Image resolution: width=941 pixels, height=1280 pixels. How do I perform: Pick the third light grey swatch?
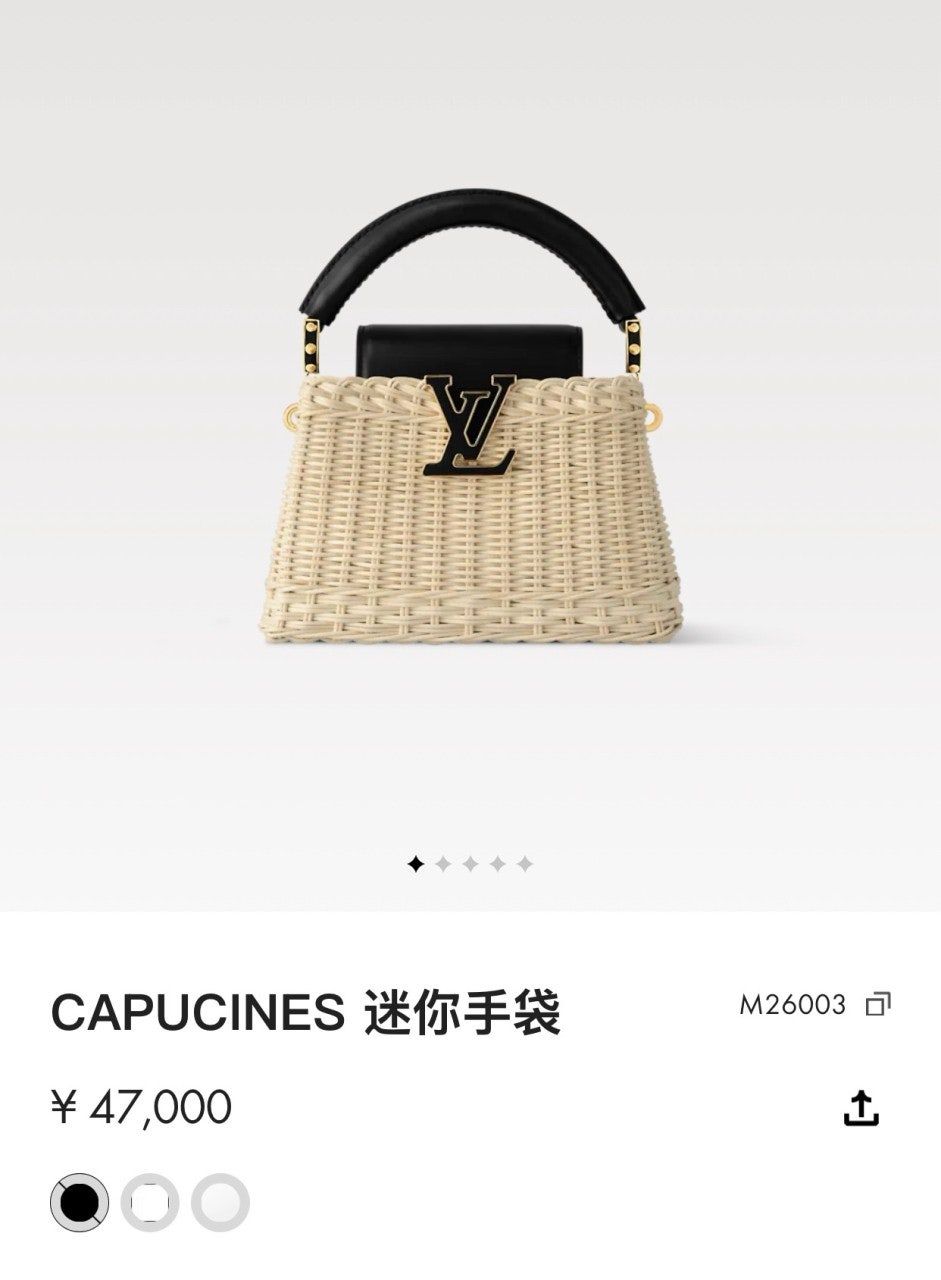pyautogui.click(x=220, y=1202)
